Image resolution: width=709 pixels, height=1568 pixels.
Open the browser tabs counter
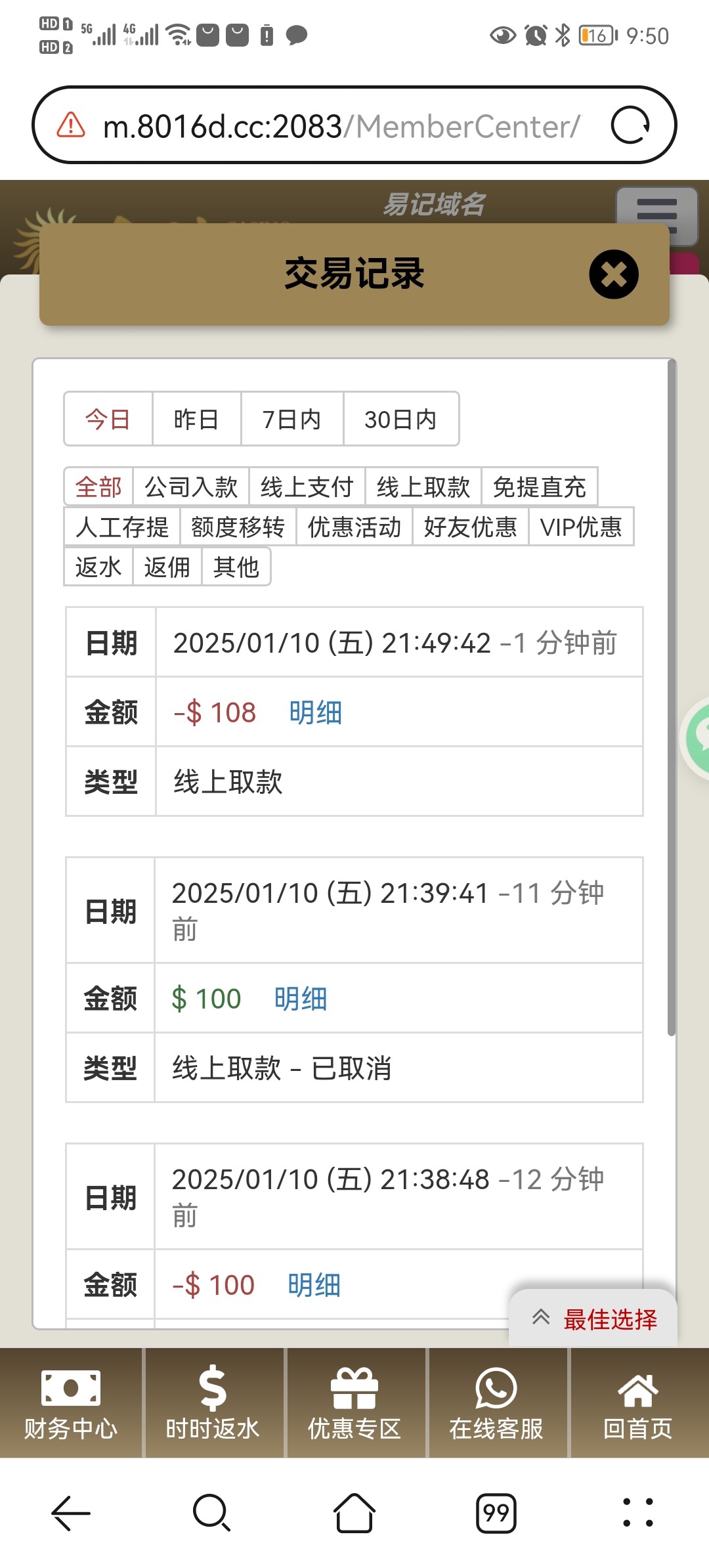click(x=496, y=1513)
